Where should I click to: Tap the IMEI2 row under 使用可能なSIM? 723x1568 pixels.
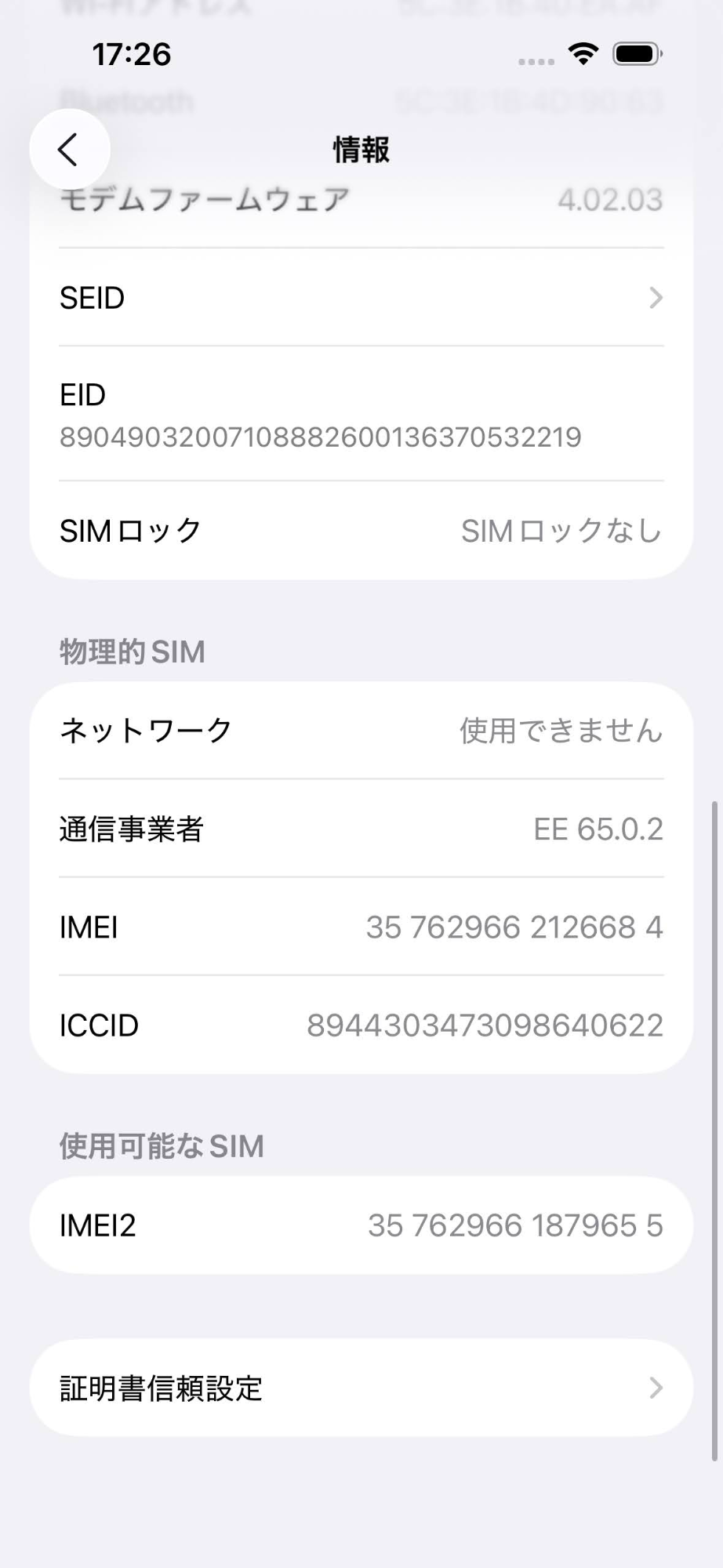pos(361,1225)
